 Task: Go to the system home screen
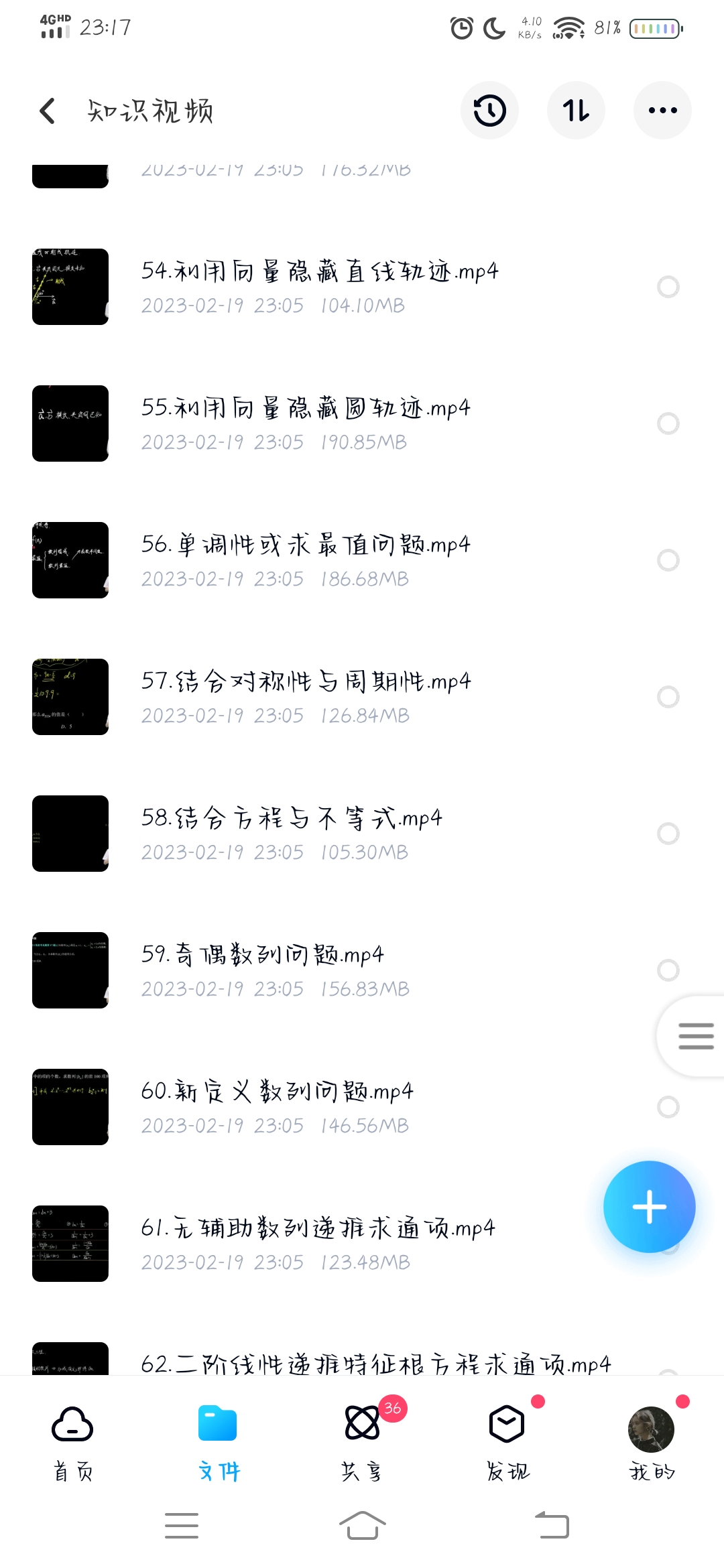(362, 1526)
